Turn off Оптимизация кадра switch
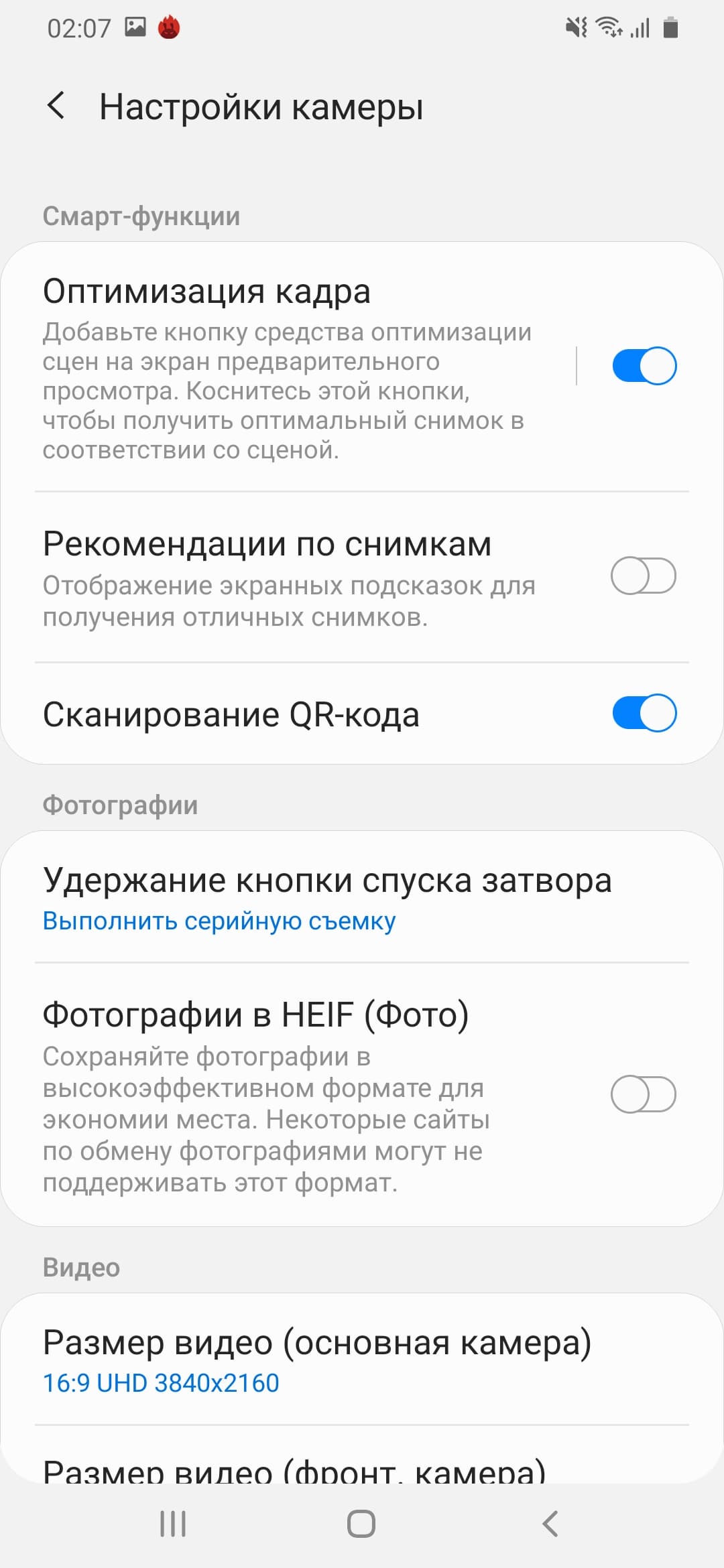The image size is (724, 1568). coord(644,366)
